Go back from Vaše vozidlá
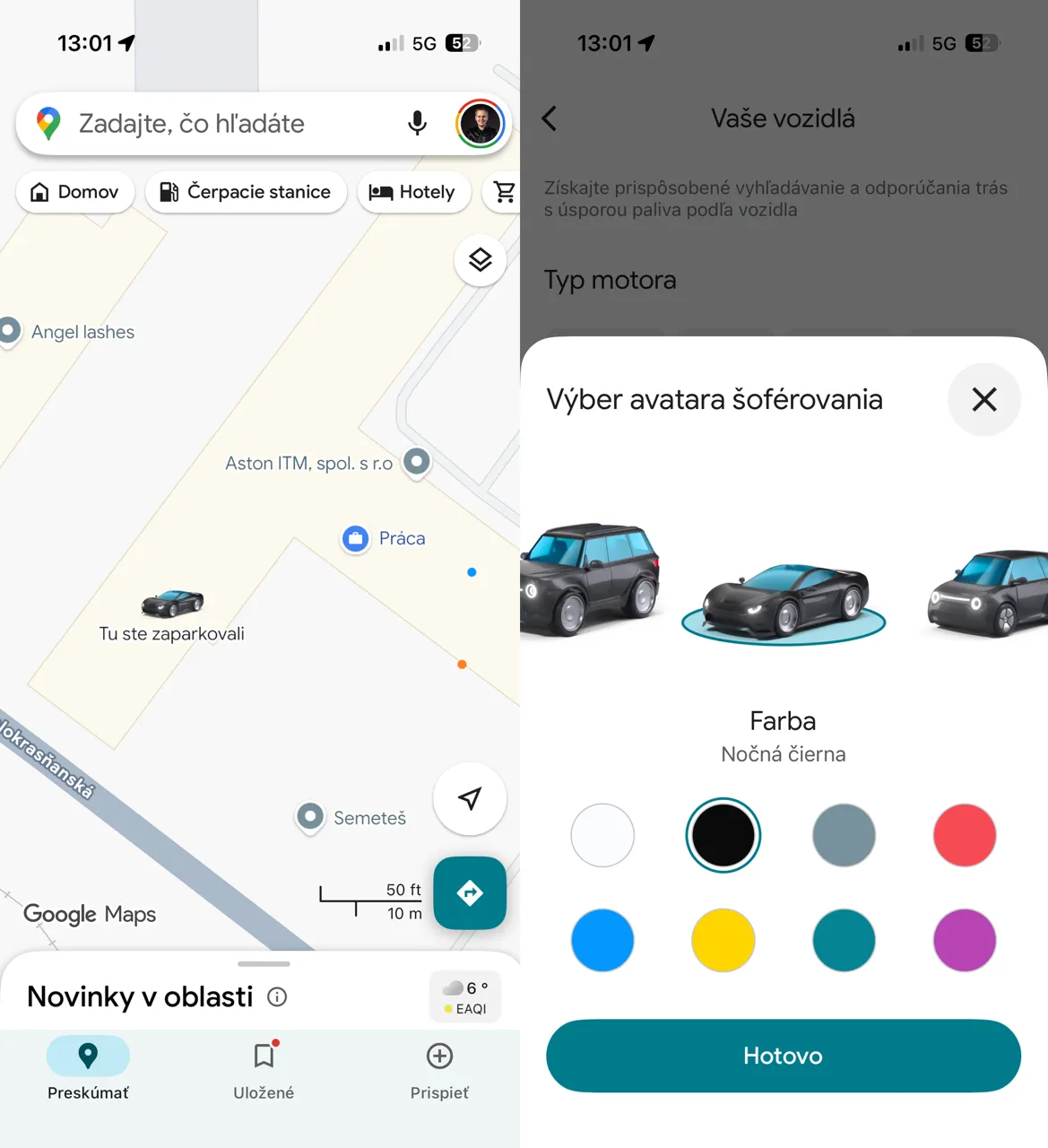 tap(550, 118)
